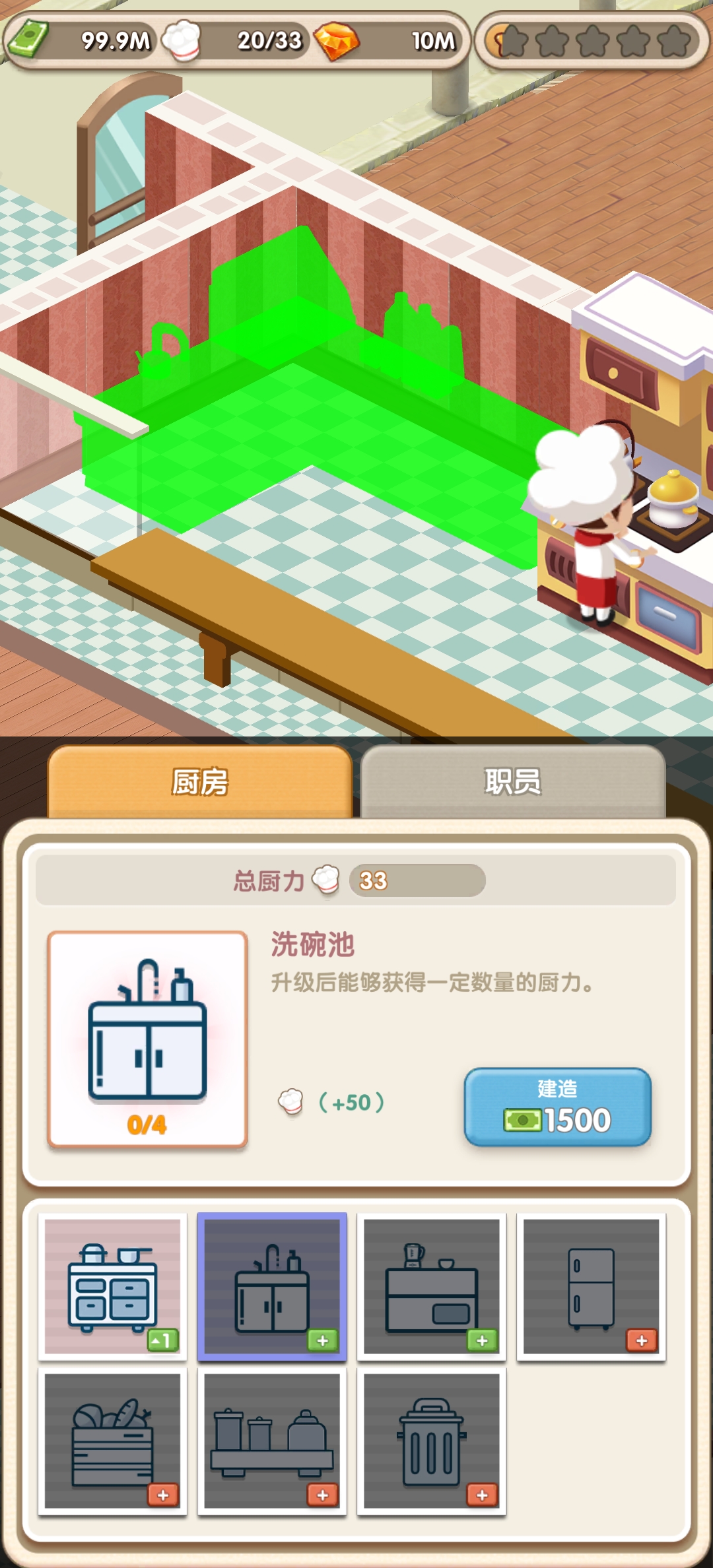
Task: Select the trash can tile
Action: 432,1441
